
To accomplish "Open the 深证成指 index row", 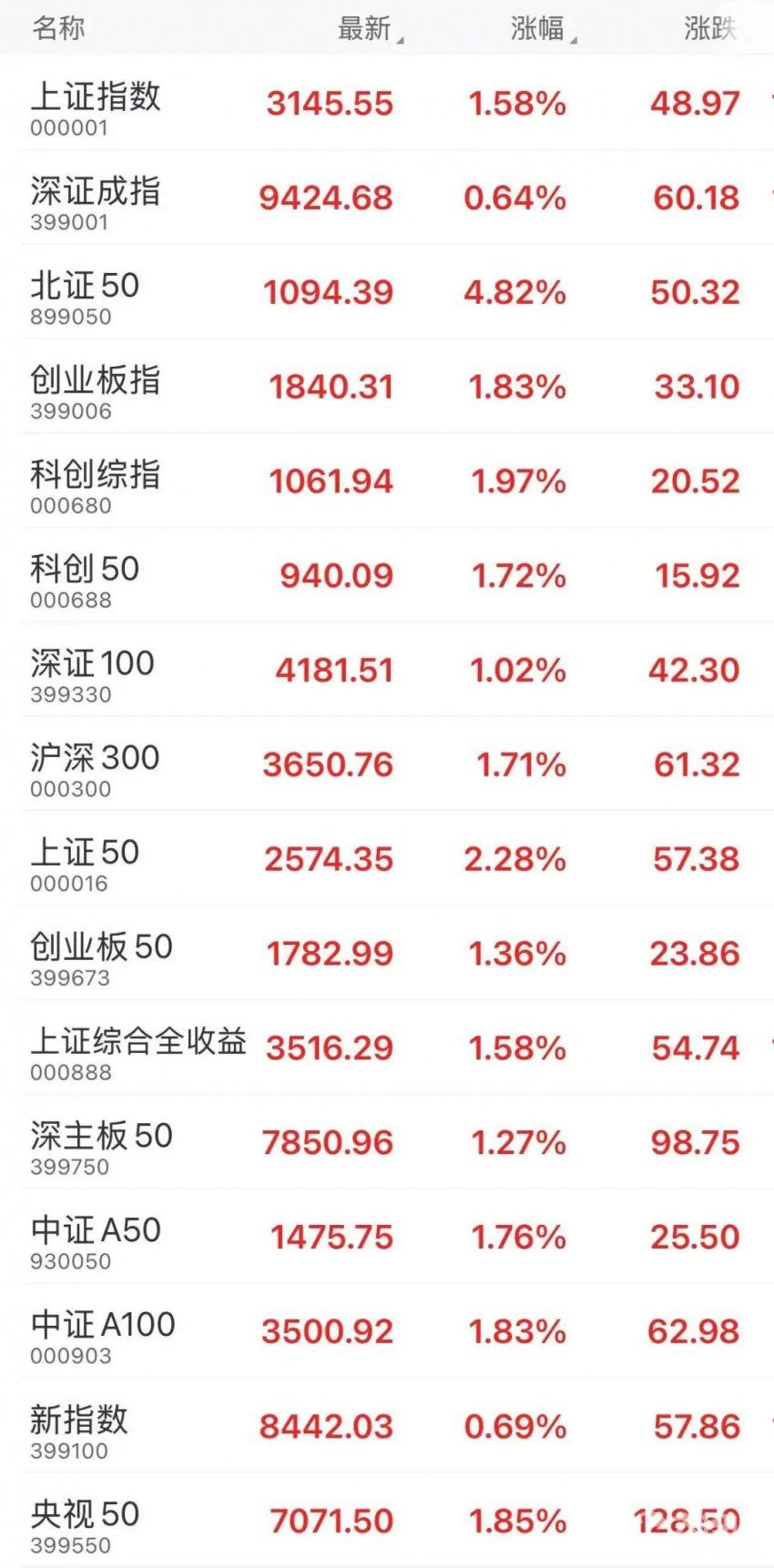I will [x=387, y=197].
